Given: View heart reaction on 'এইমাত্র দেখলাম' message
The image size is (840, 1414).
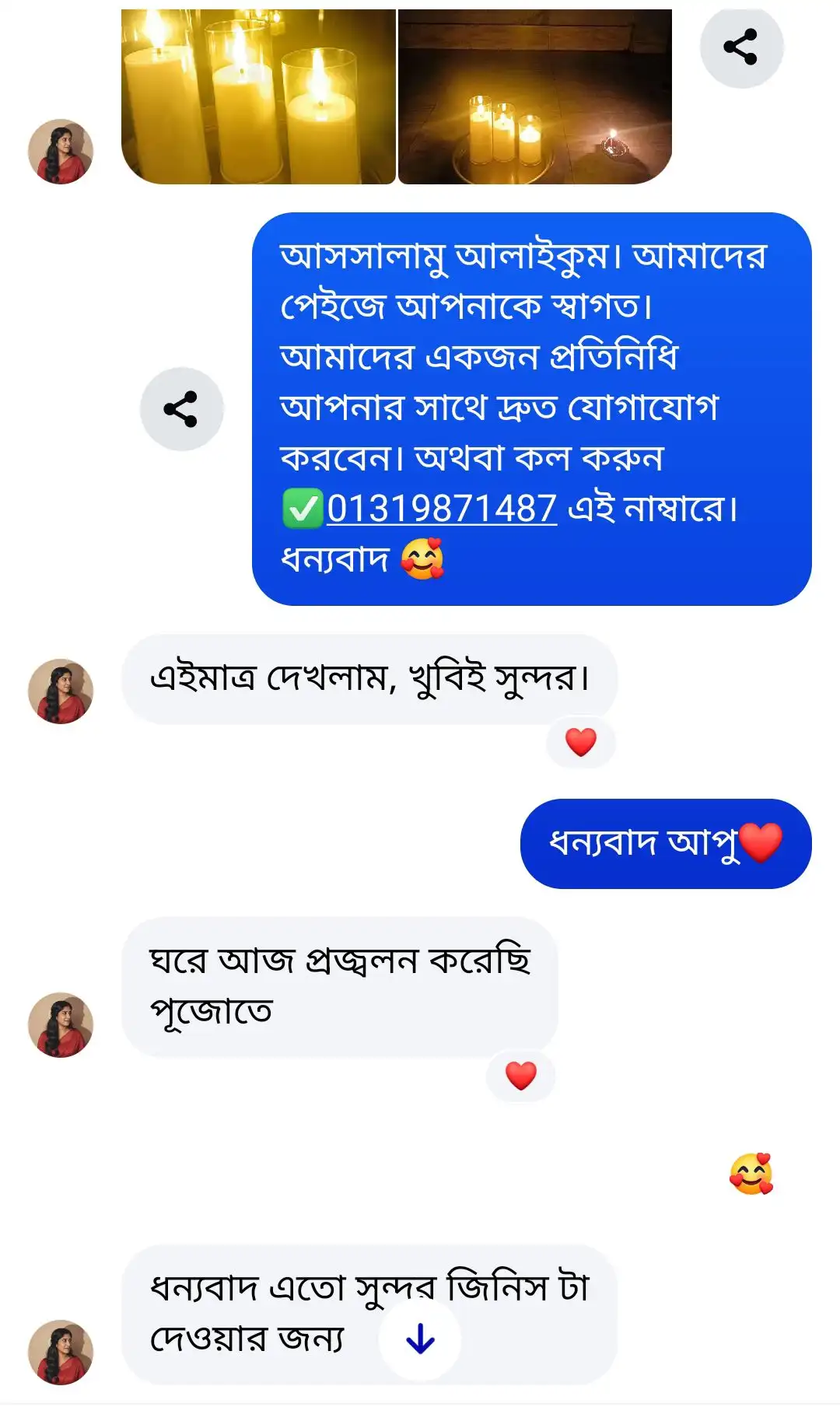Looking at the screenshot, I should [580, 742].
